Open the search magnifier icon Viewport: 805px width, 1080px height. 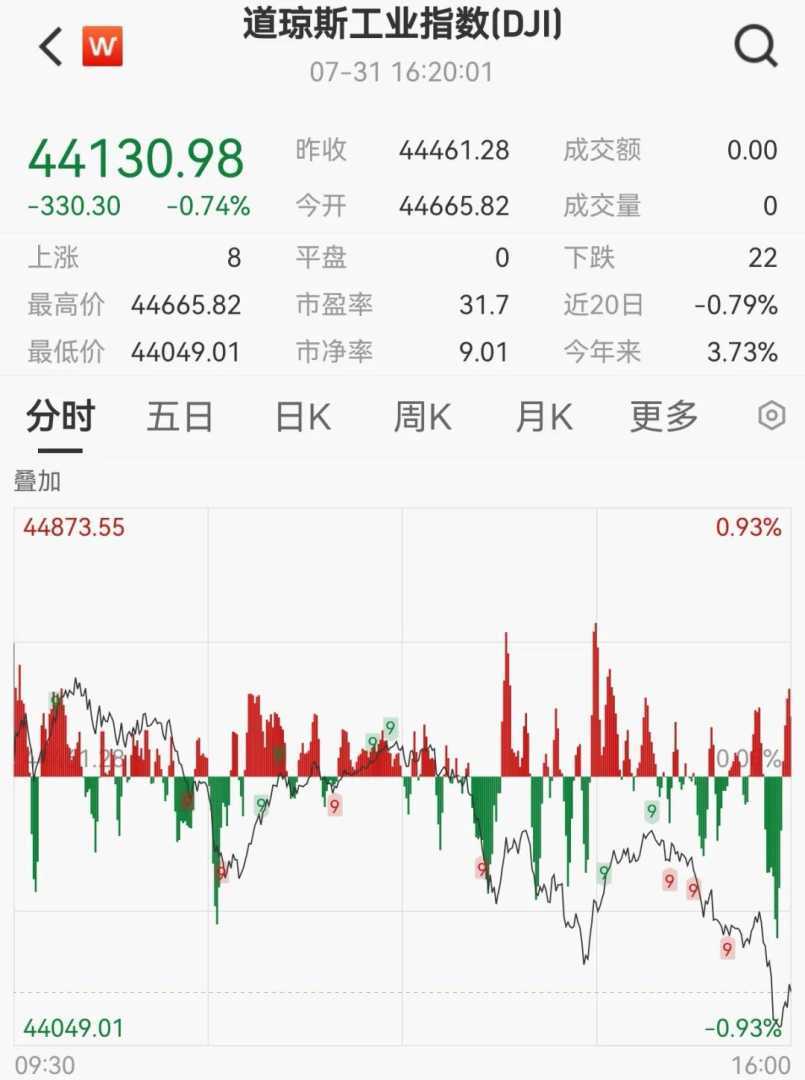(755, 46)
